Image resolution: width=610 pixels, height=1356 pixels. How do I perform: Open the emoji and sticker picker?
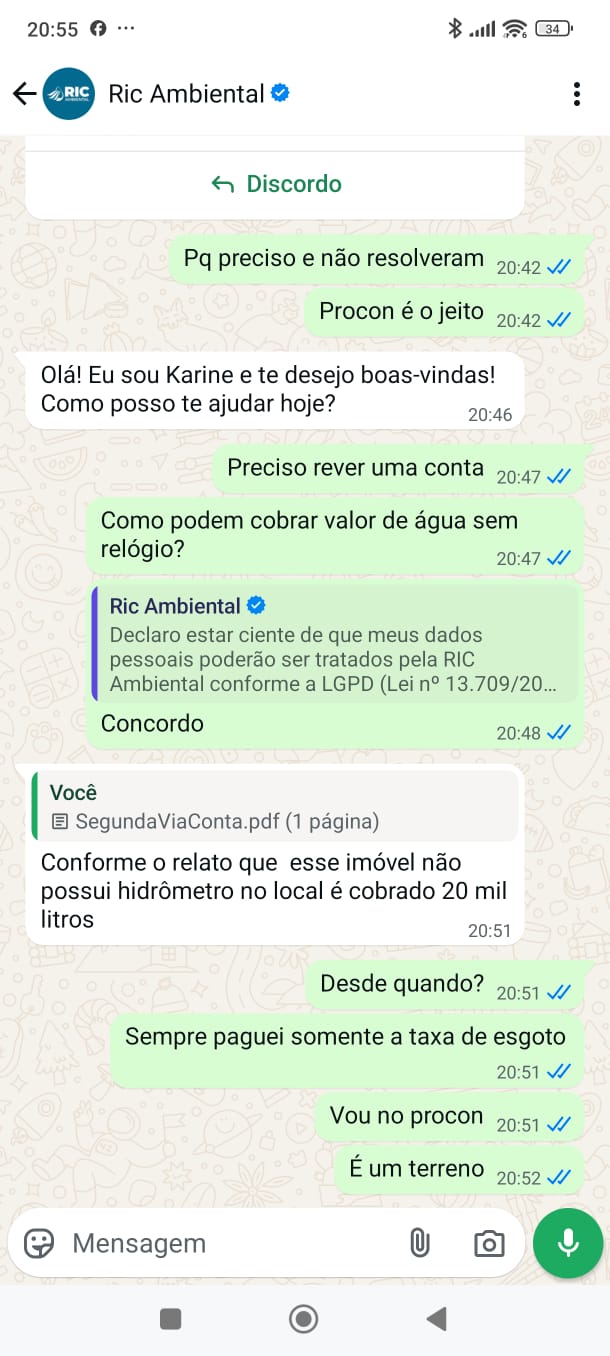coord(39,1243)
